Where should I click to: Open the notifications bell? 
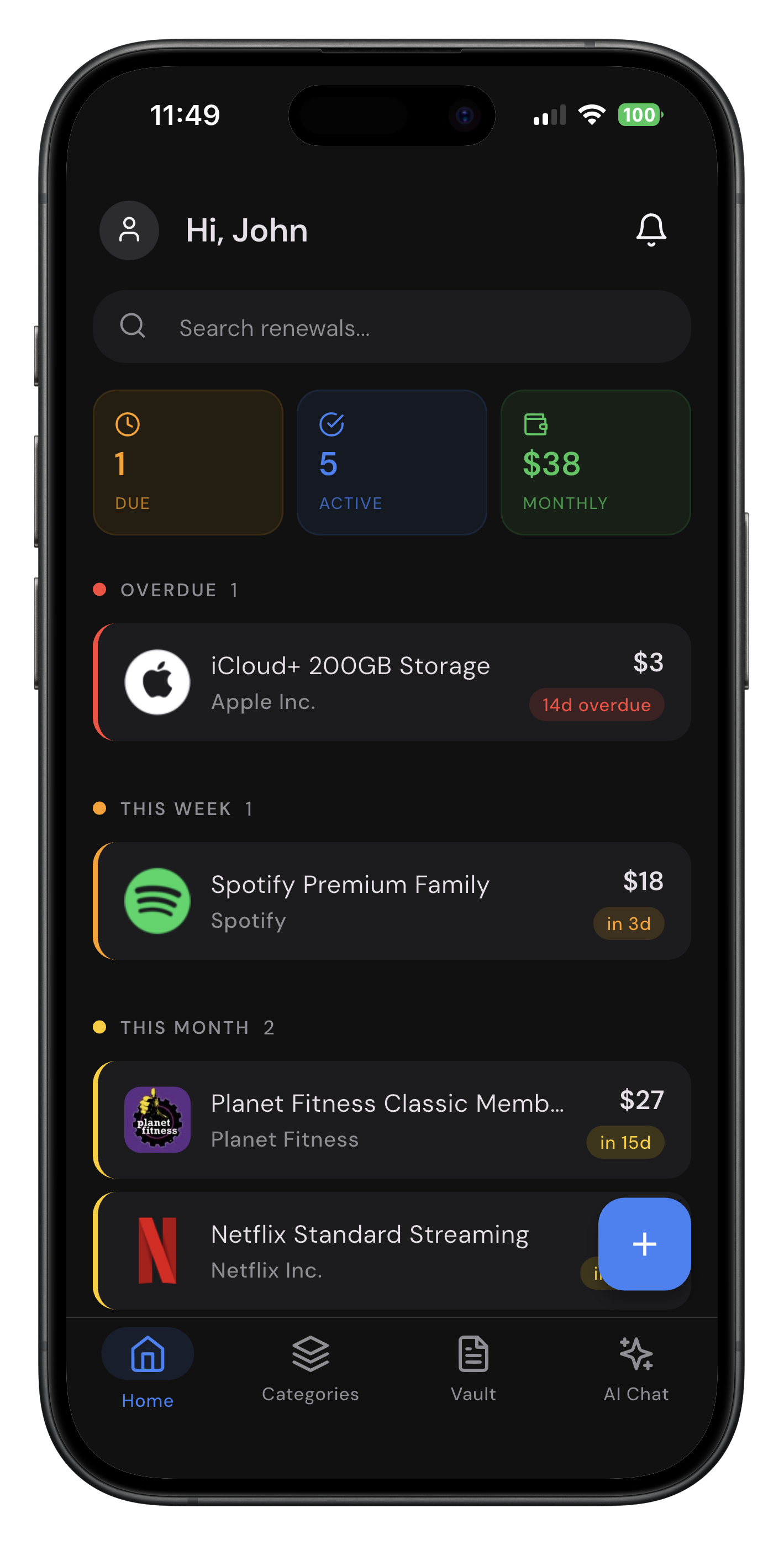point(651,230)
